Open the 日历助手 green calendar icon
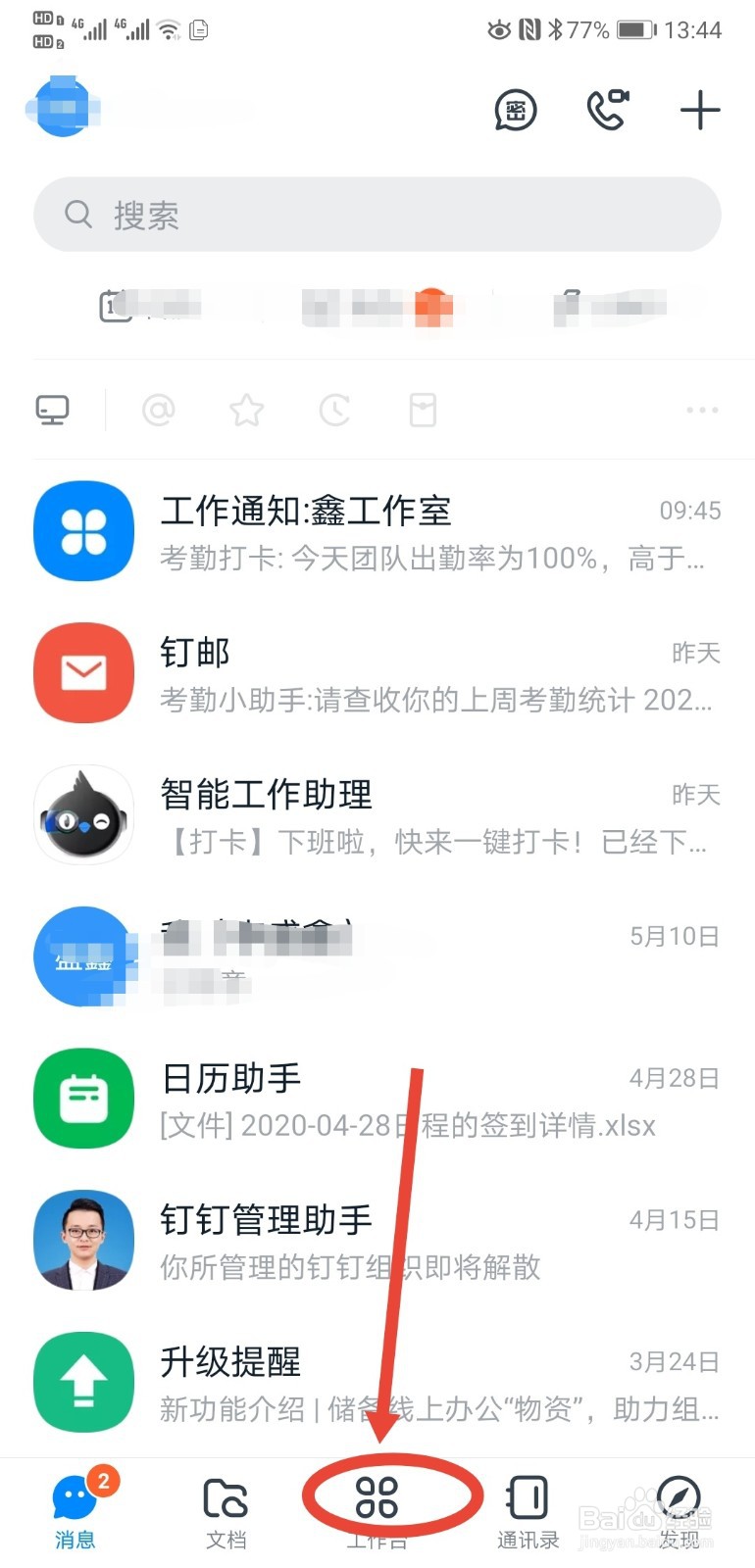 click(x=83, y=1099)
